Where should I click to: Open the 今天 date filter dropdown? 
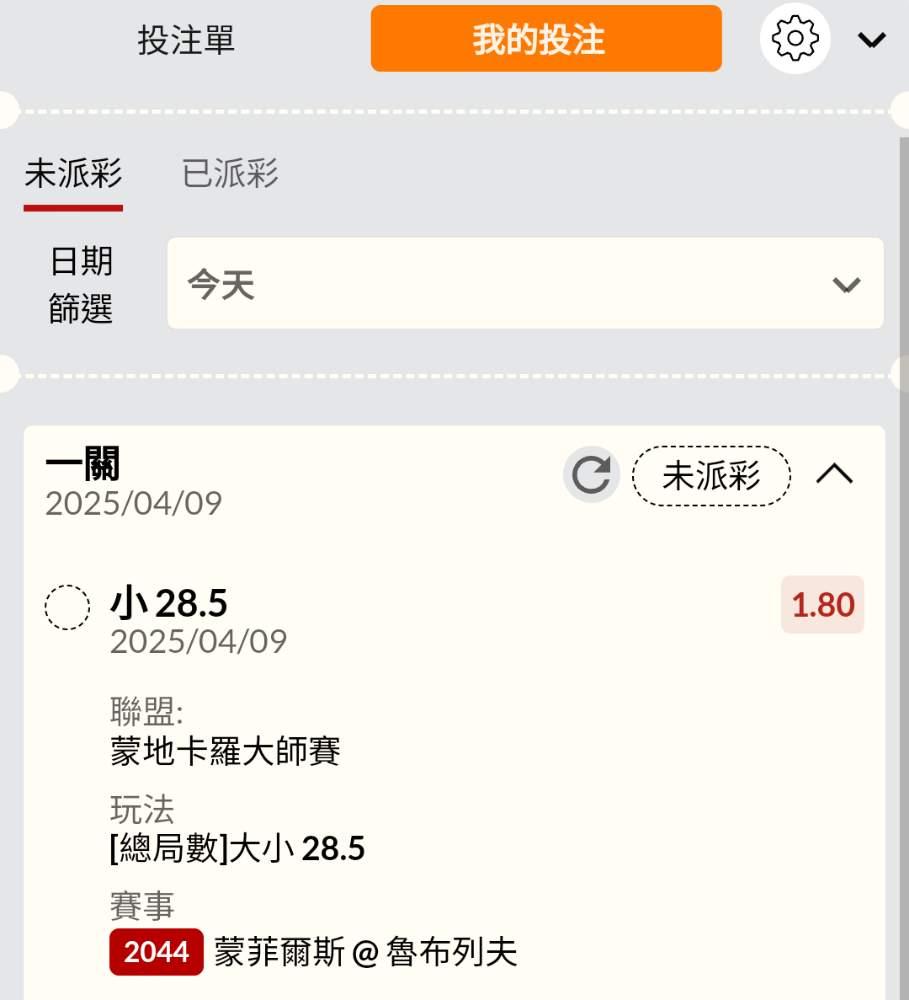[526, 283]
